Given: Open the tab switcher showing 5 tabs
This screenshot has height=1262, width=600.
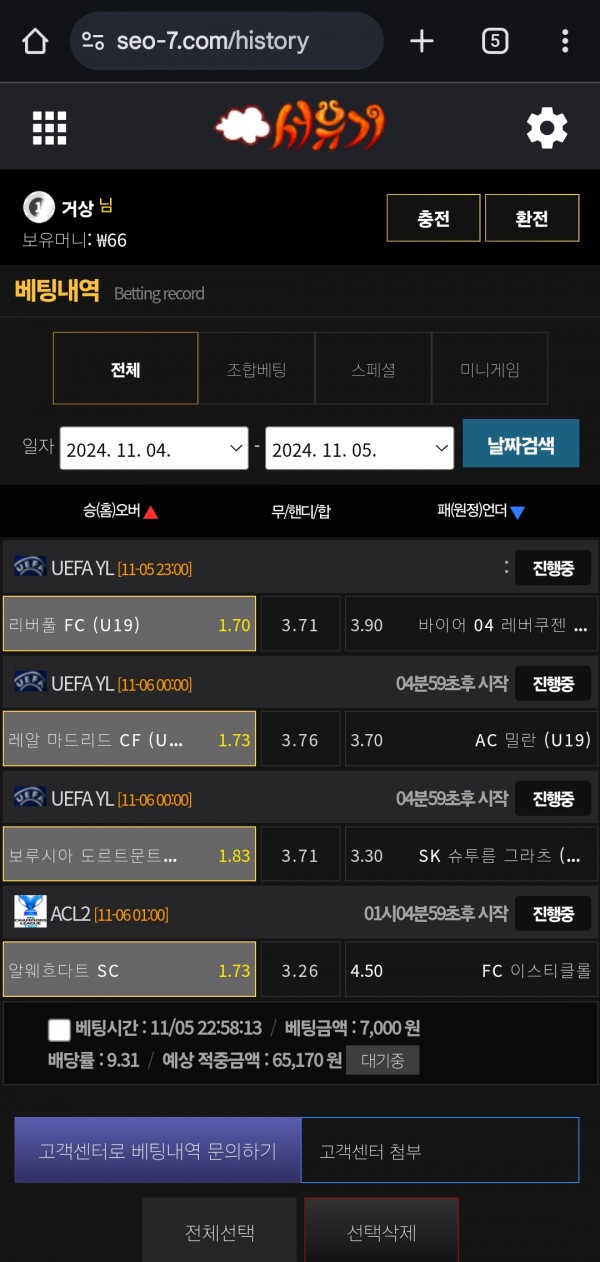Looking at the screenshot, I should pyautogui.click(x=494, y=41).
